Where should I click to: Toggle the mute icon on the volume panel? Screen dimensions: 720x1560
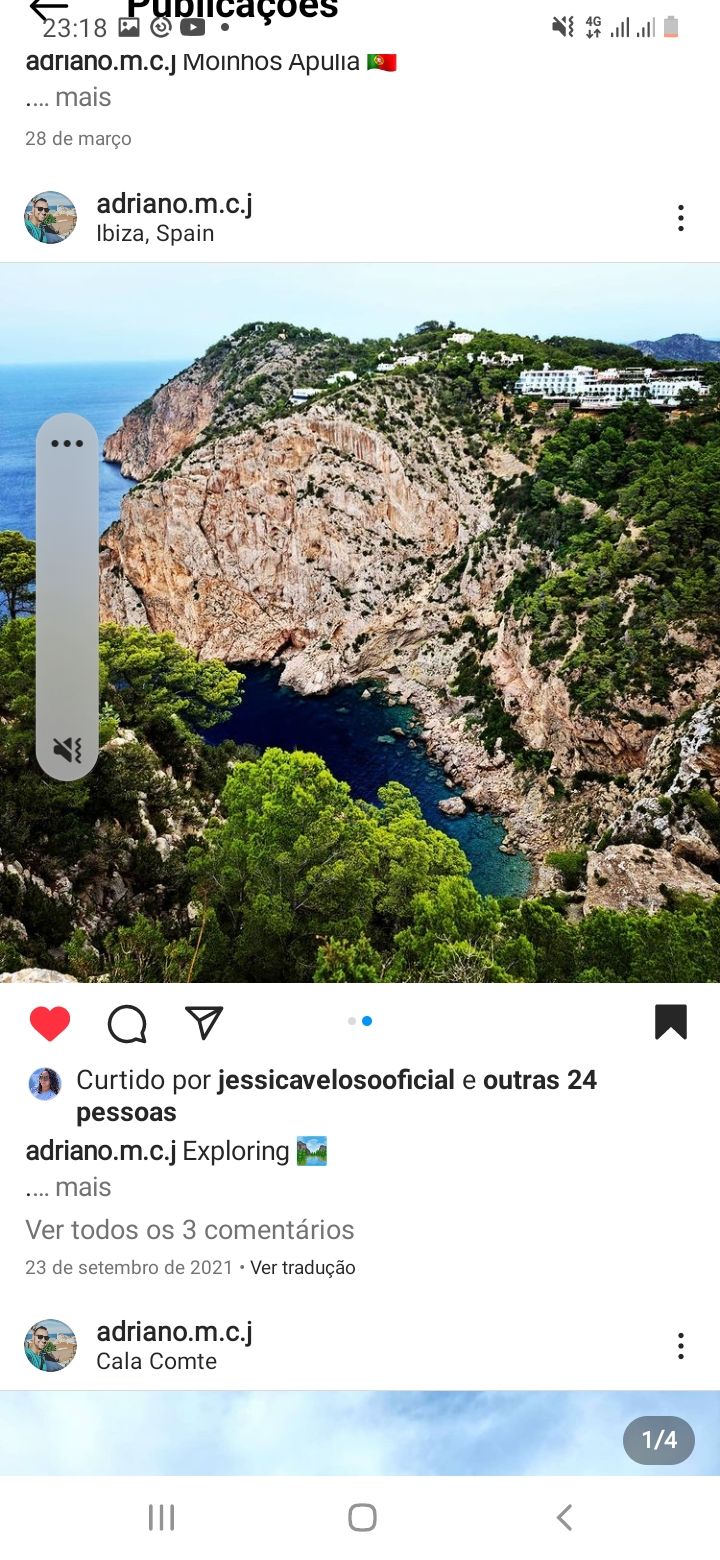[x=67, y=749]
